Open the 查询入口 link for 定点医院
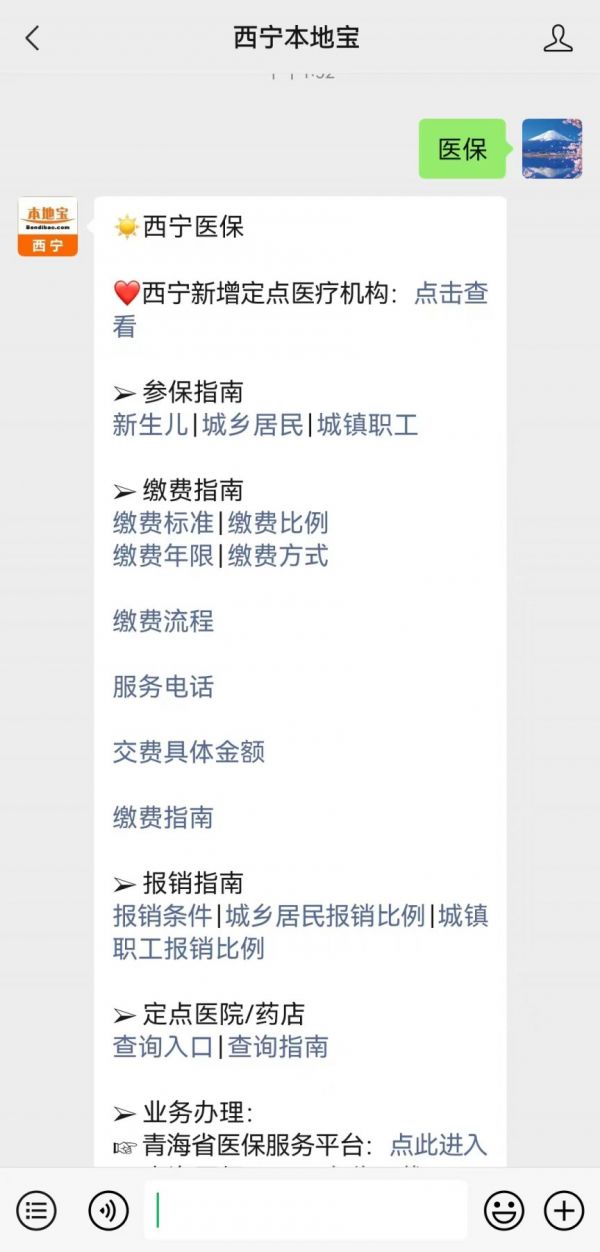600x1252 pixels. 164,1047
